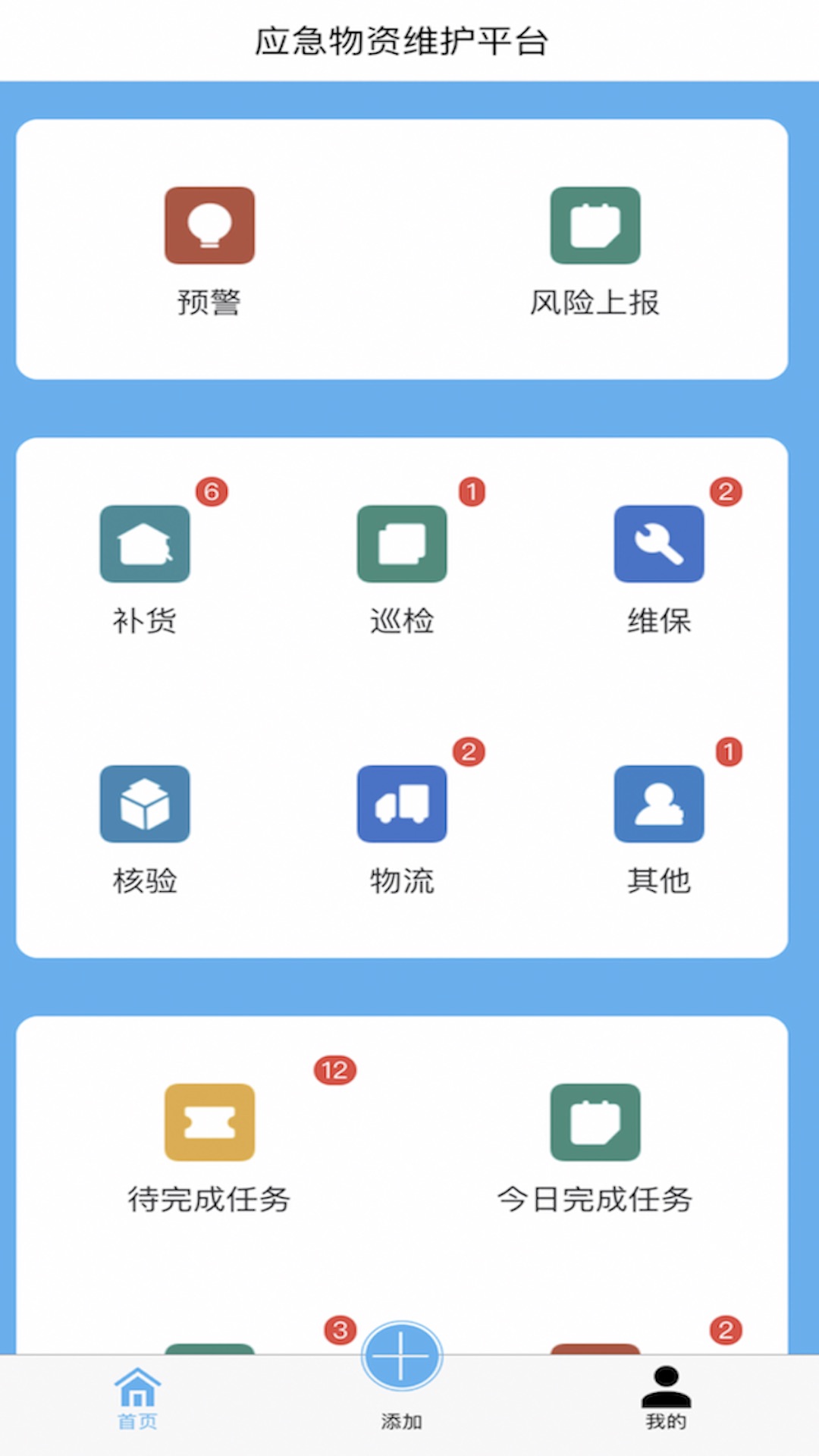The height and width of the screenshot is (1456, 819).
Task: Click the badge showing 1 on 巡检
Action: click(x=470, y=491)
